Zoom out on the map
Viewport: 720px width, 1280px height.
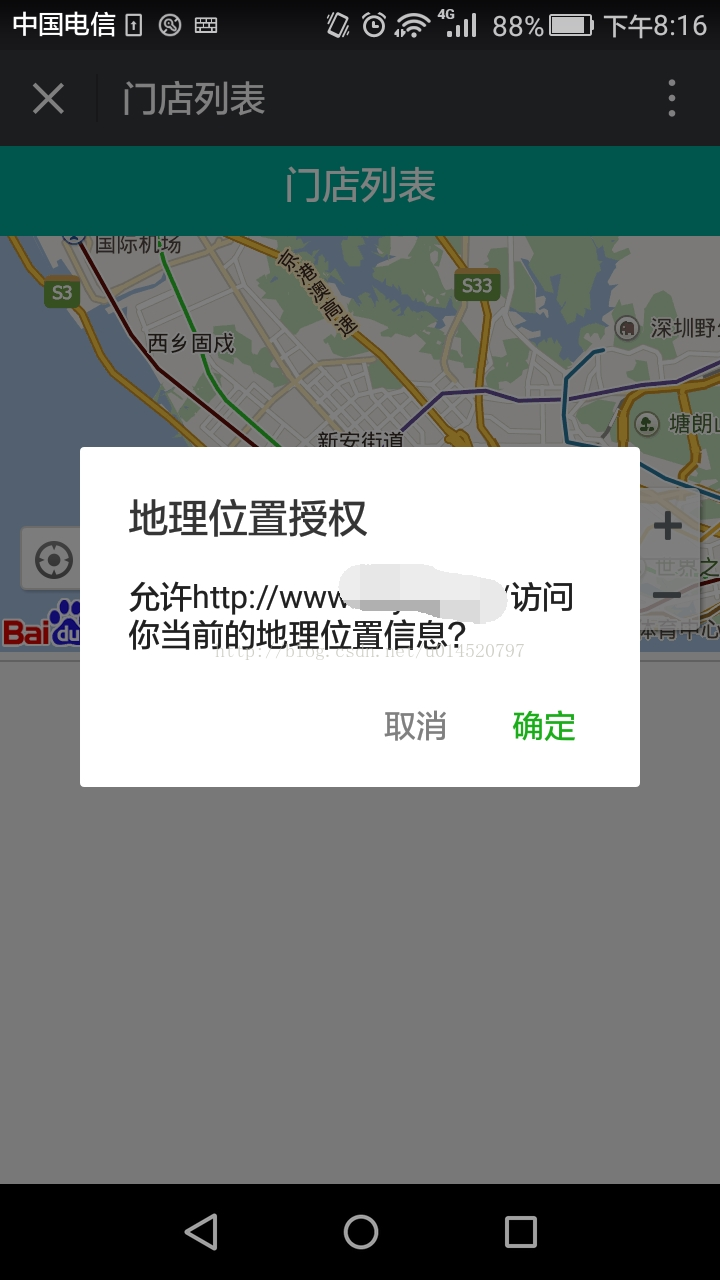[667, 595]
